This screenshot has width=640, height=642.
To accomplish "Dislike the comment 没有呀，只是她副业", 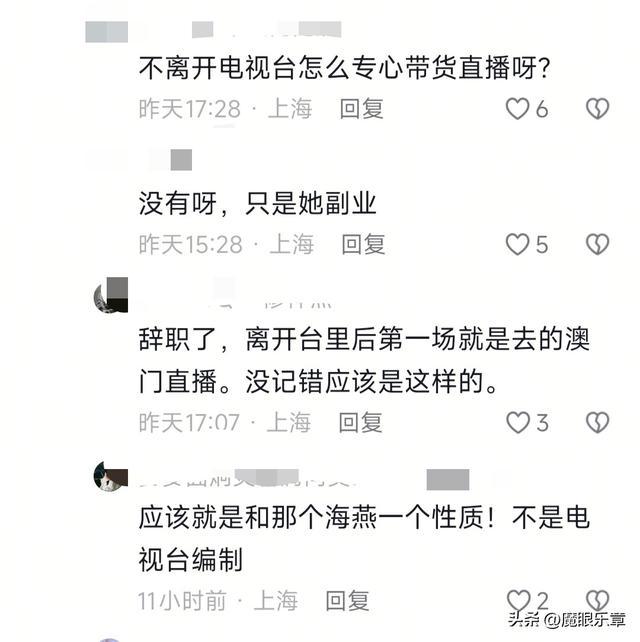I will [597, 244].
